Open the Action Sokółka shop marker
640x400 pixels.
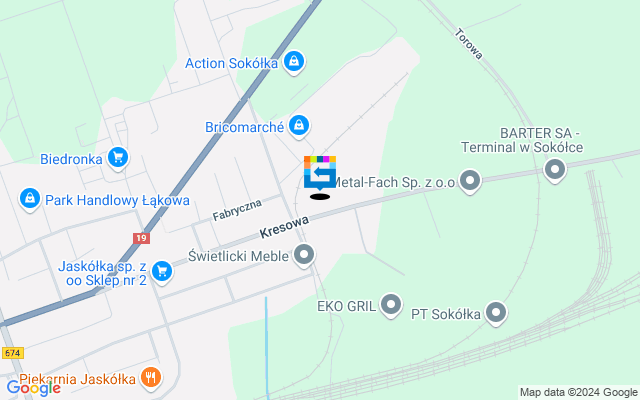pyautogui.click(x=293, y=63)
